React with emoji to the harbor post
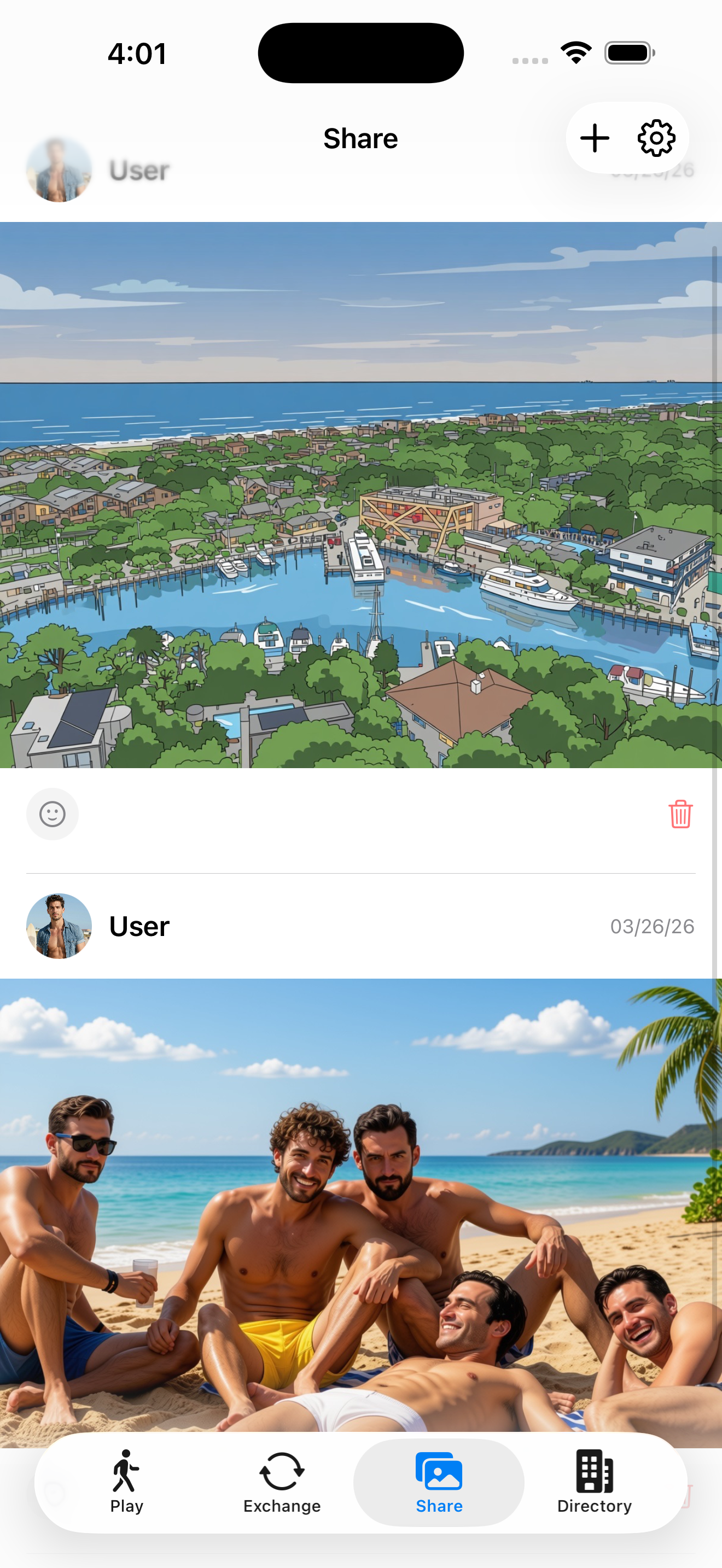Viewport: 722px width, 1568px height. point(53,814)
